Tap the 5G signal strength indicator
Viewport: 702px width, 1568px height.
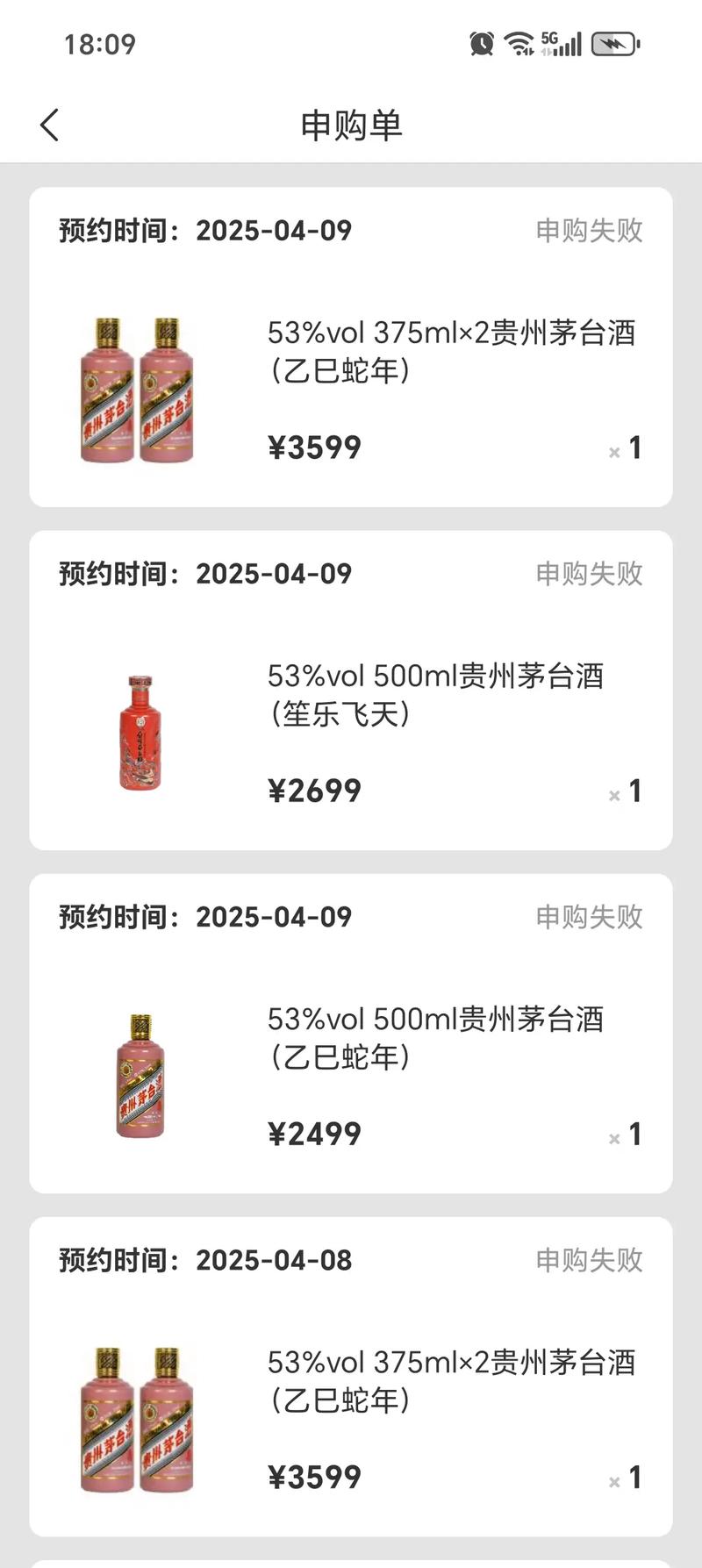click(x=560, y=42)
